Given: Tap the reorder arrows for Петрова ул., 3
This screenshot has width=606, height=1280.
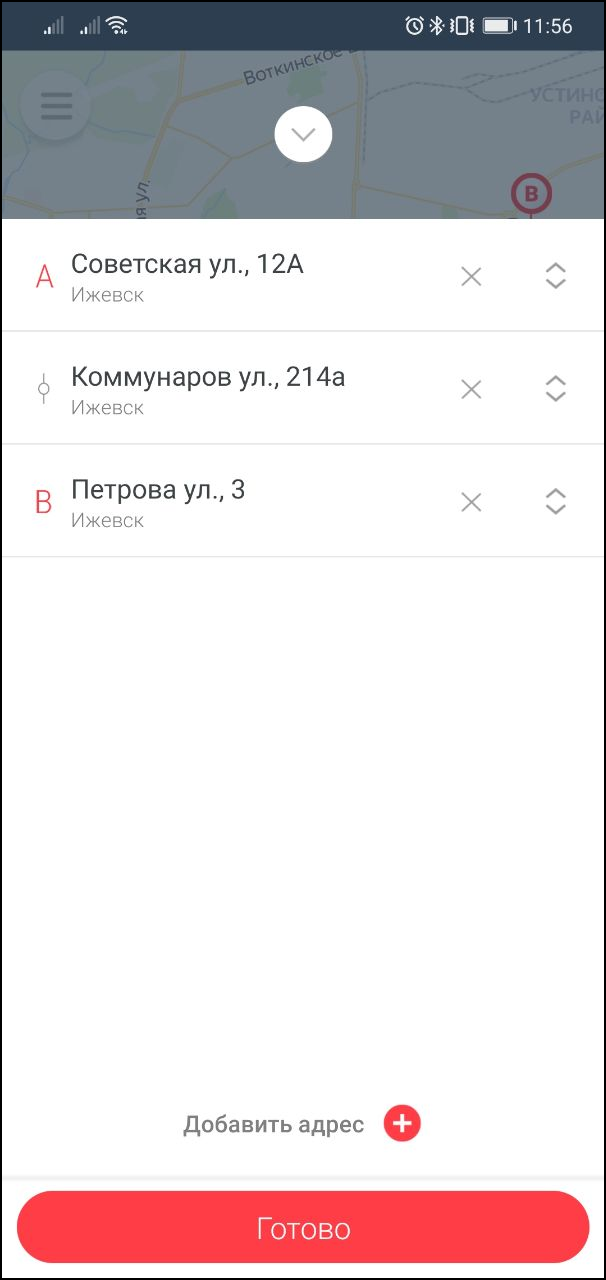Looking at the screenshot, I should [556, 502].
